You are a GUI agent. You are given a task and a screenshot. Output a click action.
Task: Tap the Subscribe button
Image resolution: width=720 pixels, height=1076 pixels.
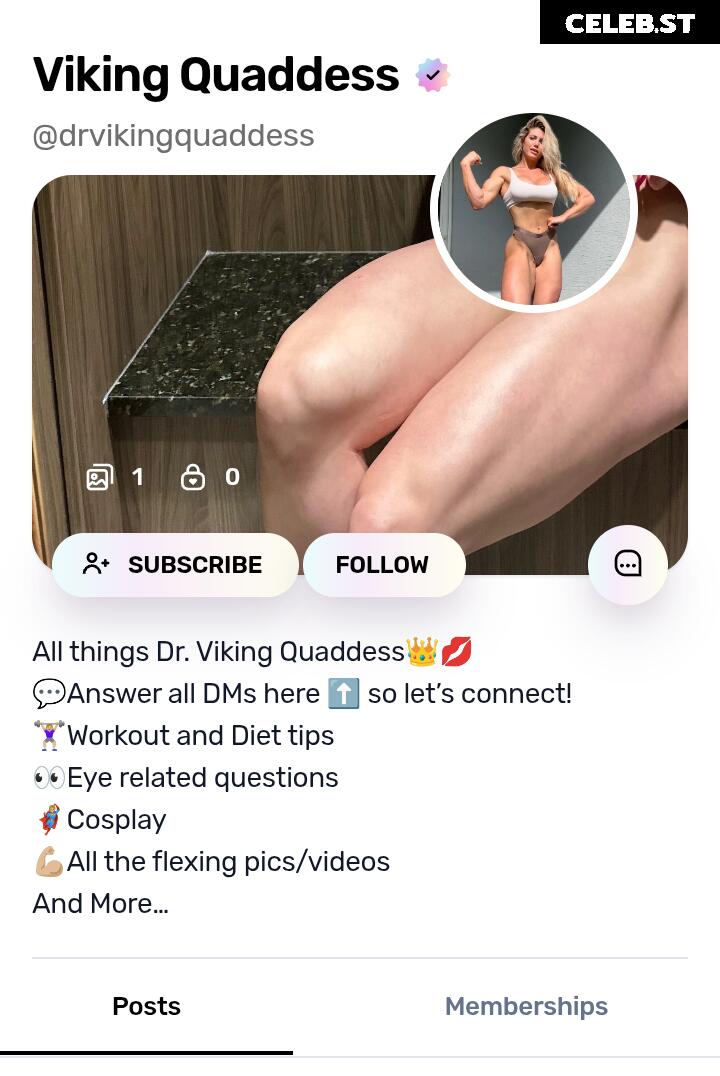(174, 565)
